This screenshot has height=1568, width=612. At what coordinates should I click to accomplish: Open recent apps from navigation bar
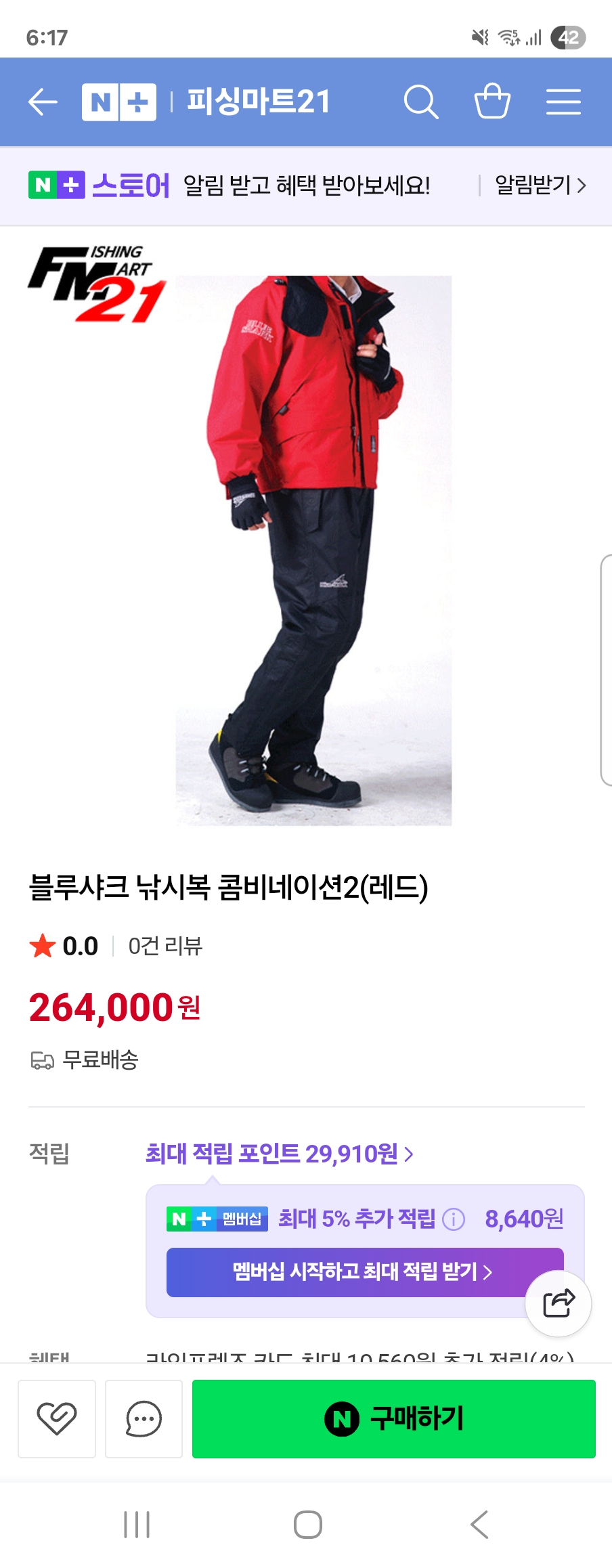[137, 1525]
